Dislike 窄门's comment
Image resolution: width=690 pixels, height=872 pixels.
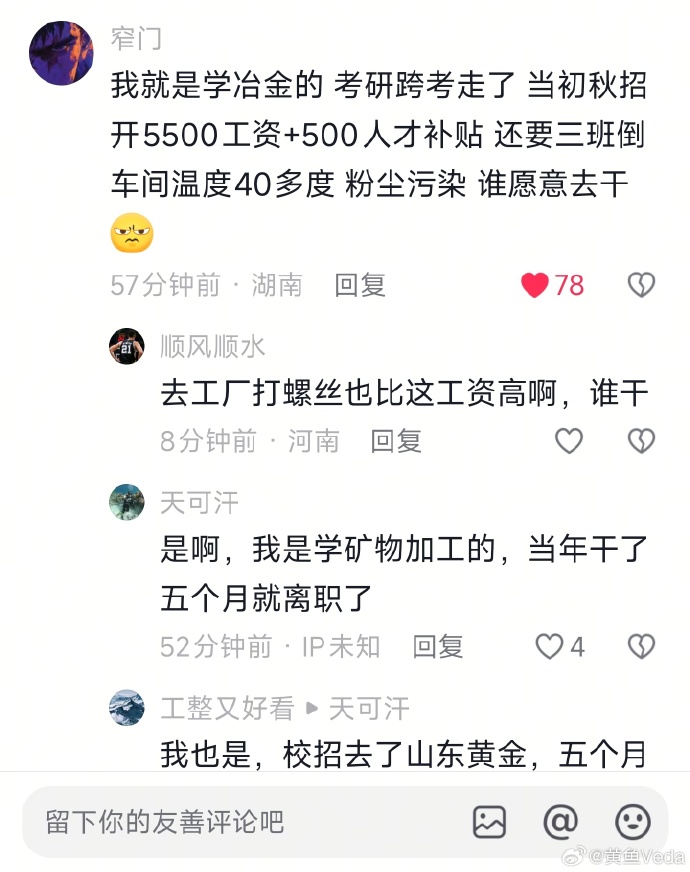coord(641,286)
